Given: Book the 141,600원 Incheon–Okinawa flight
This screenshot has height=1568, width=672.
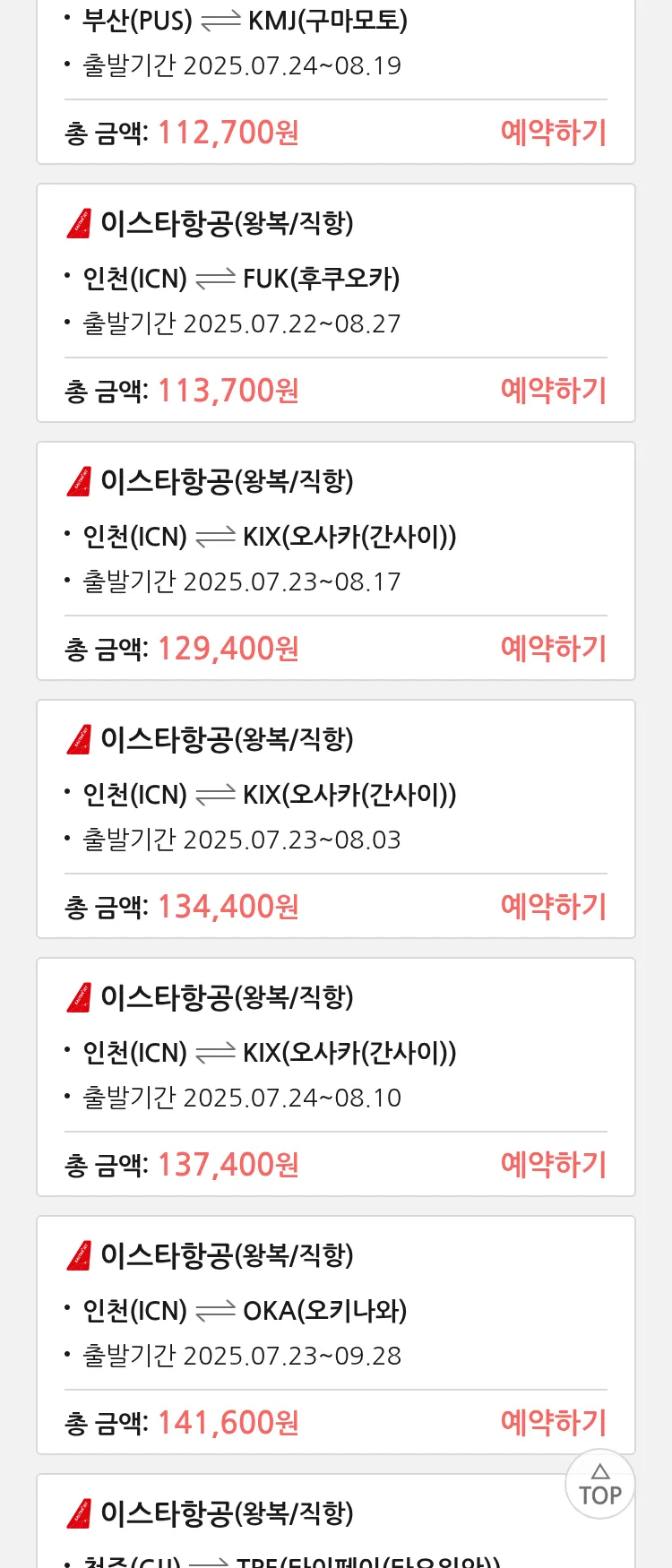Looking at the screenshot, I should click(553, 1423).
